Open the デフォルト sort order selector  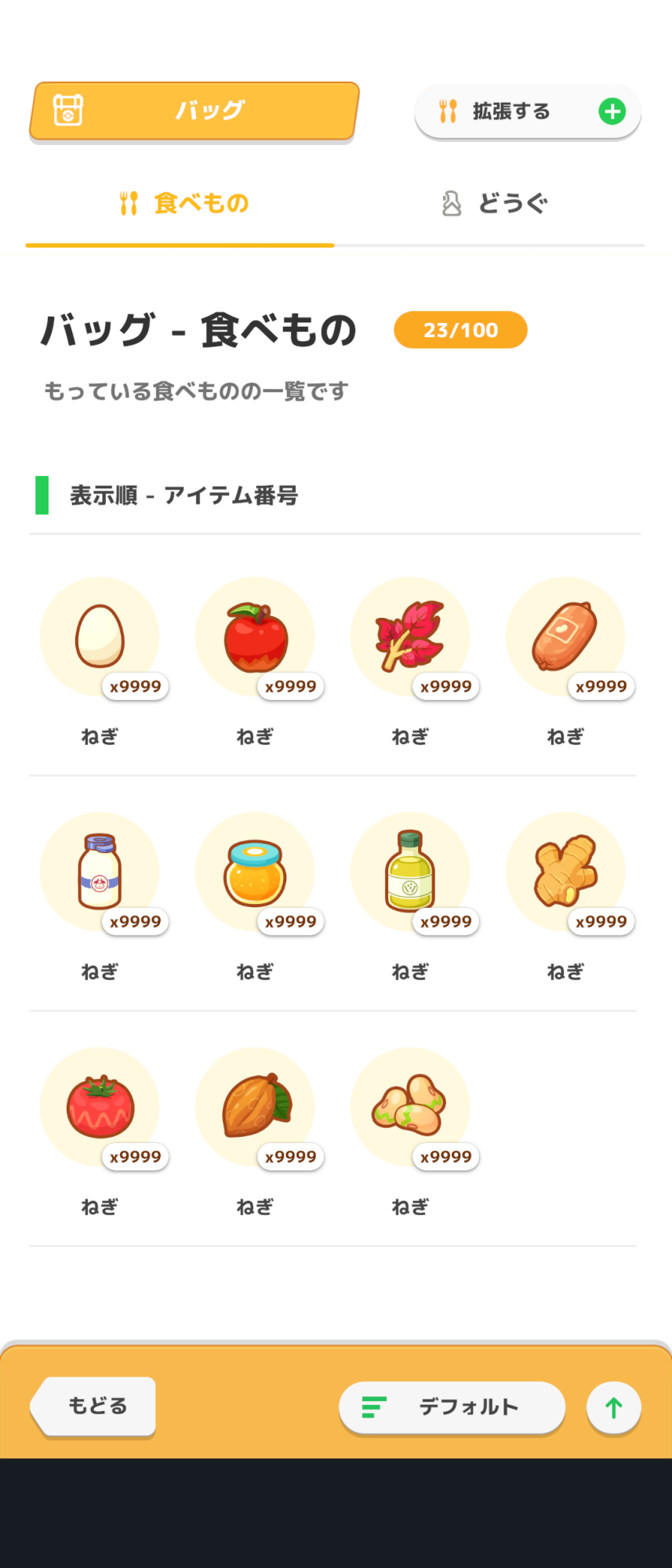(452, 1407)
